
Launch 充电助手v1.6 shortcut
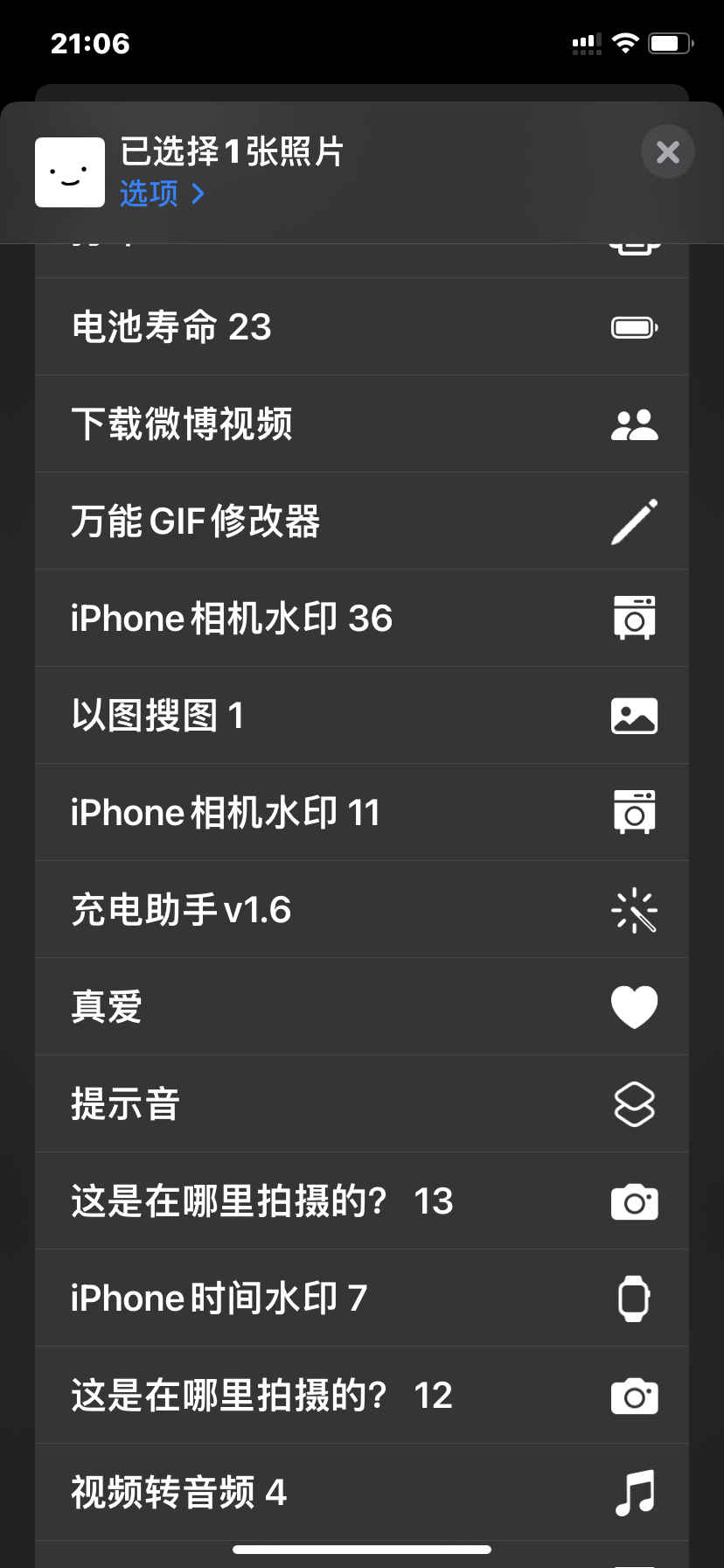coord(361,910)
